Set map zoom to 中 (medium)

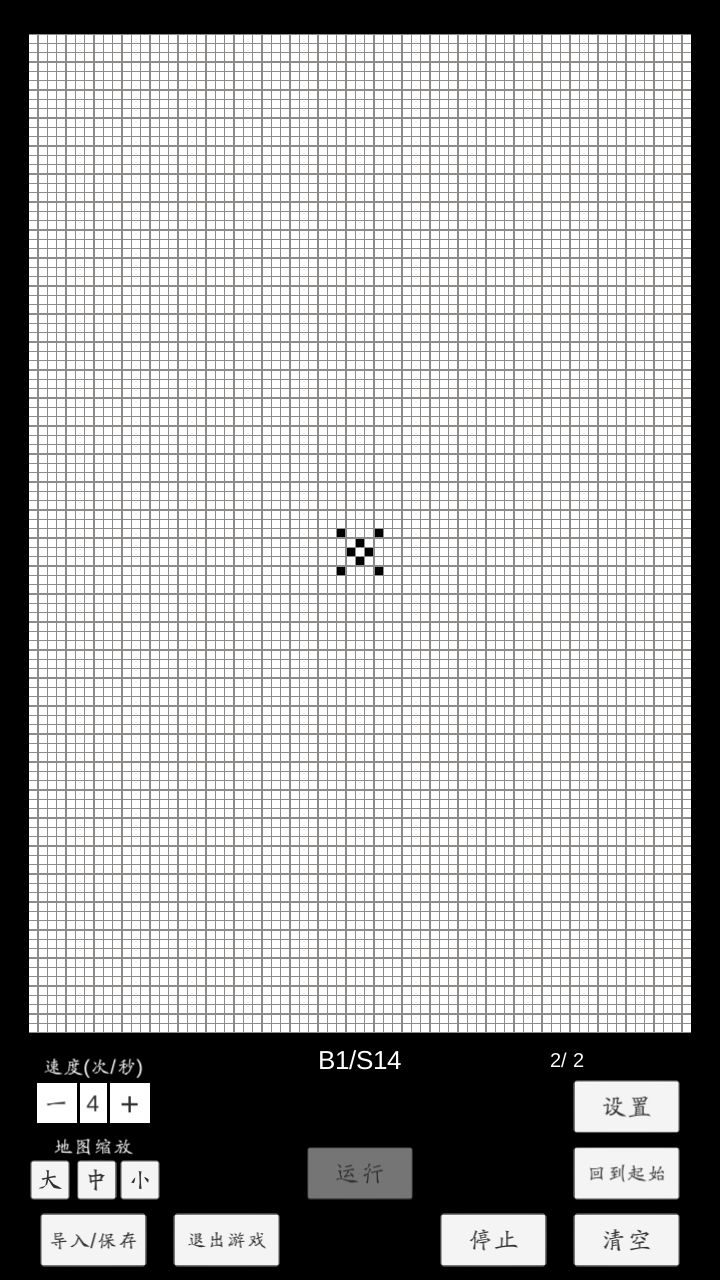[96, 1180]
